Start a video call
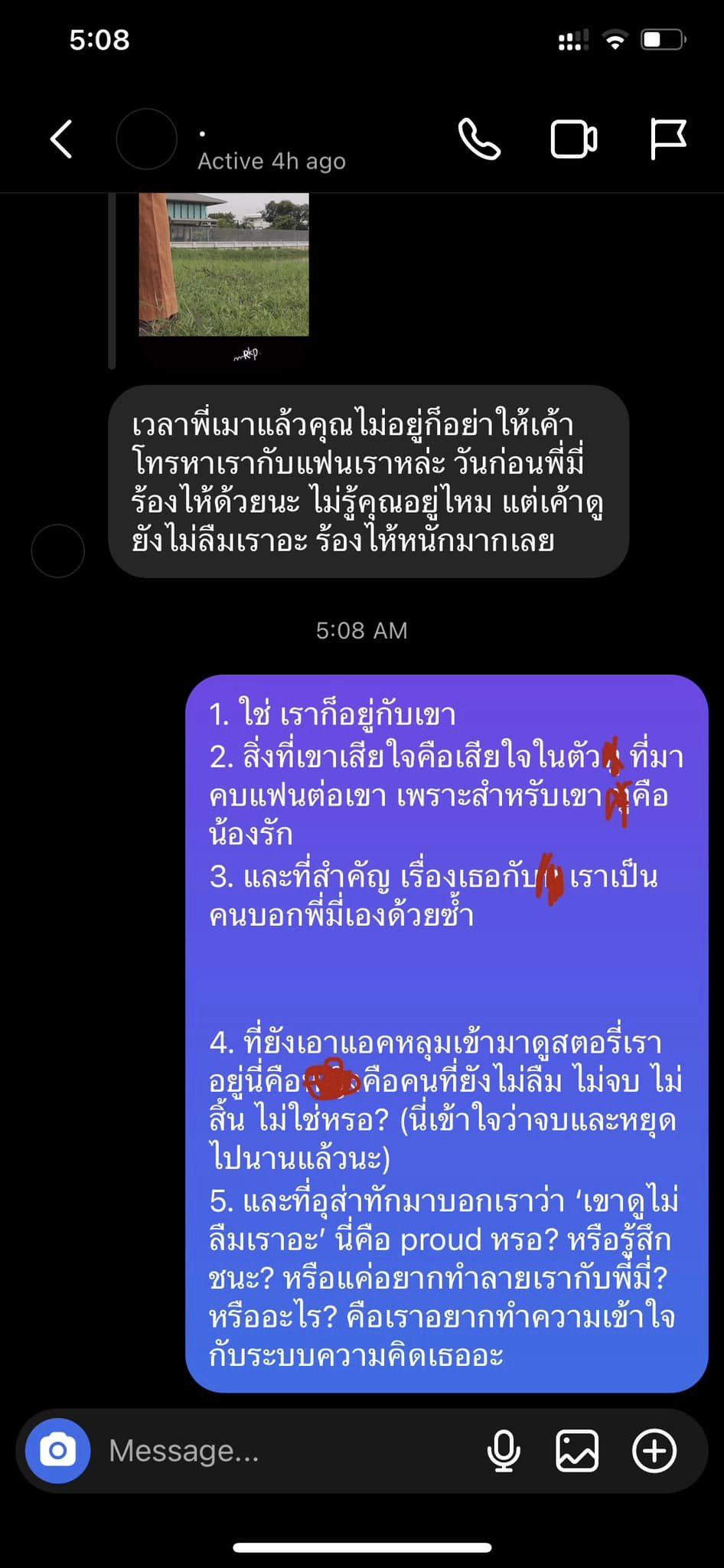Screen dimensions: 724x1568 [x=572, y=139]
